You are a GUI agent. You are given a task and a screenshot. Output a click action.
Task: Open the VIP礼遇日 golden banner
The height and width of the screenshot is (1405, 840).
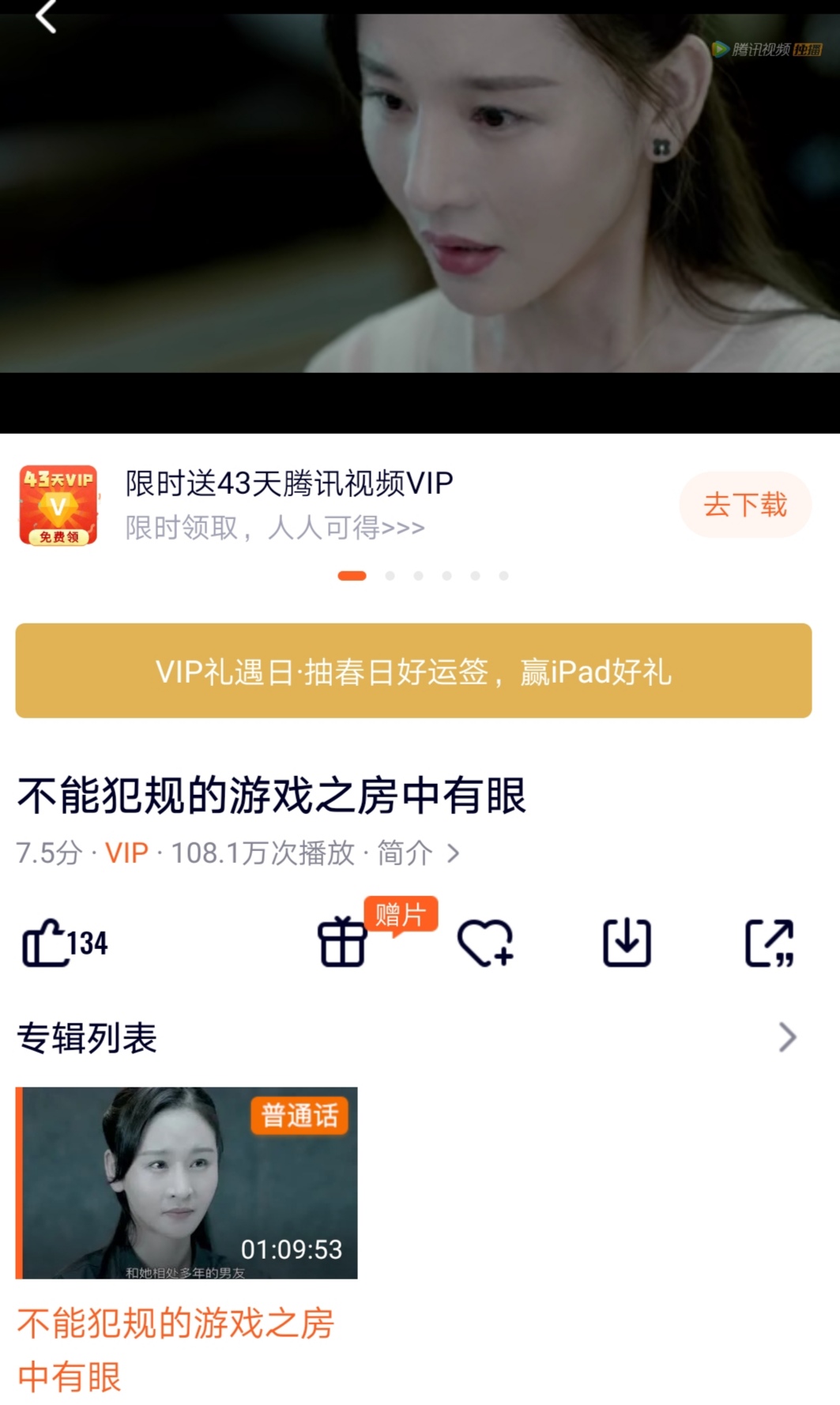click(413, 671)
